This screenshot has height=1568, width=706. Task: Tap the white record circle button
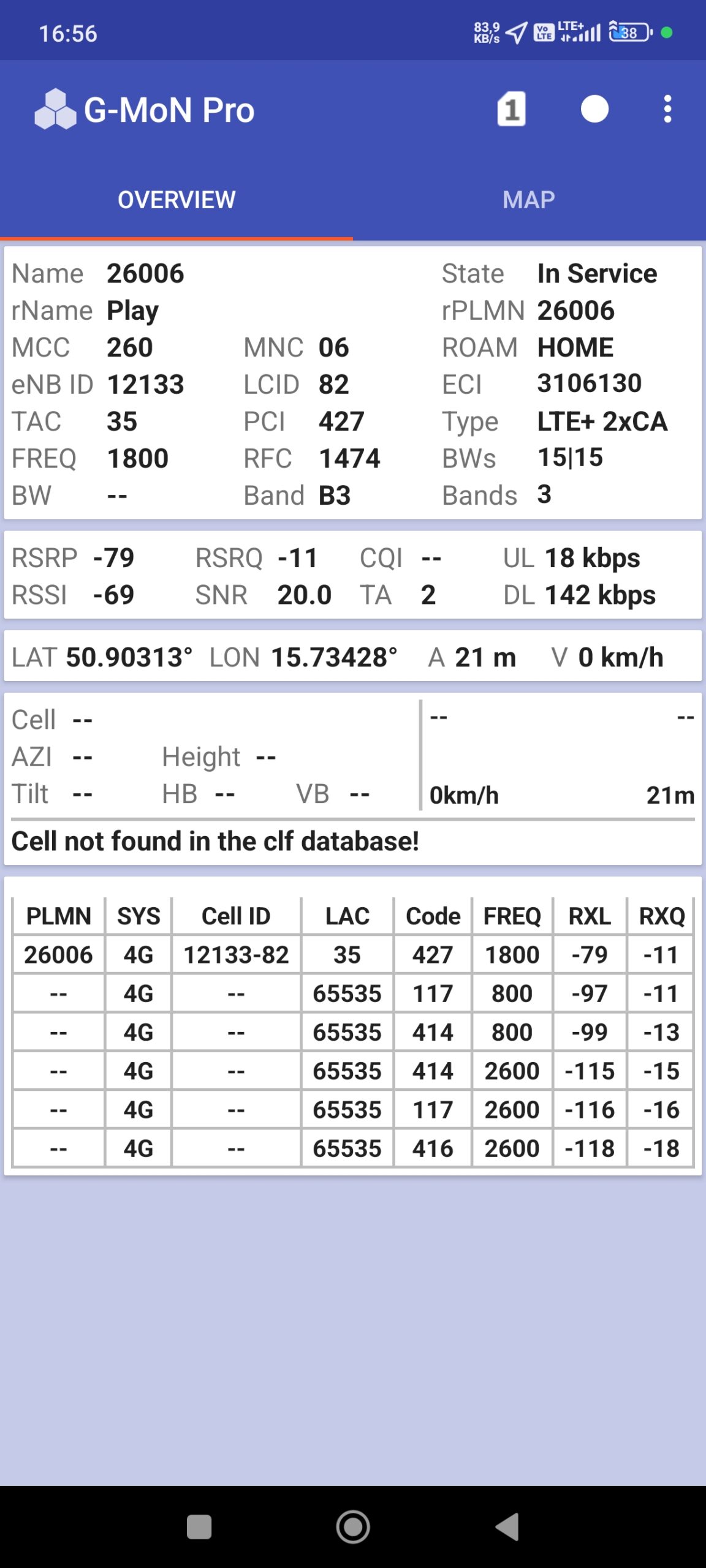tap(594, 110)
